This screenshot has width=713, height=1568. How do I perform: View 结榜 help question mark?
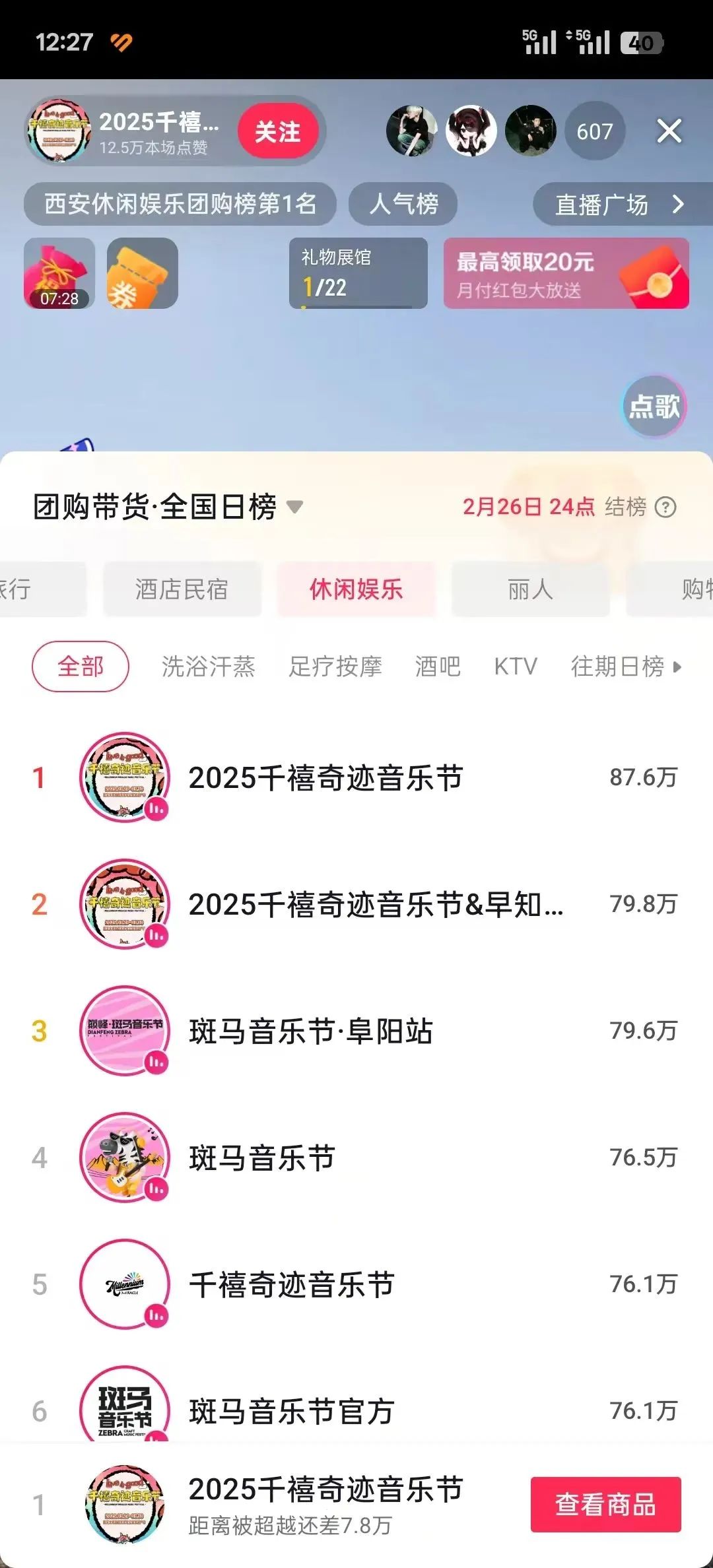click(665, 507)
